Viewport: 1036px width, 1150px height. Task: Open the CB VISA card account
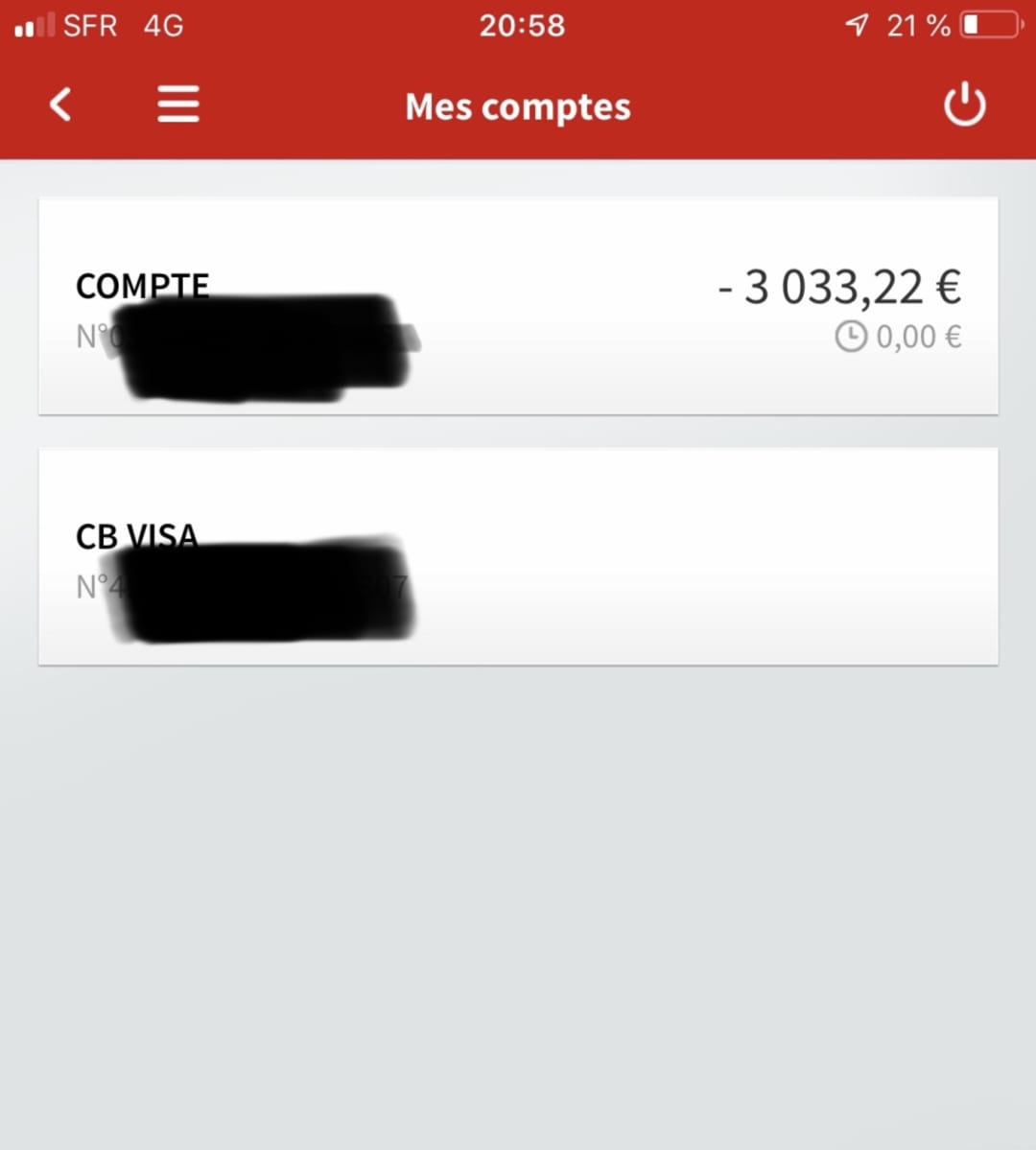click(518, 556)
